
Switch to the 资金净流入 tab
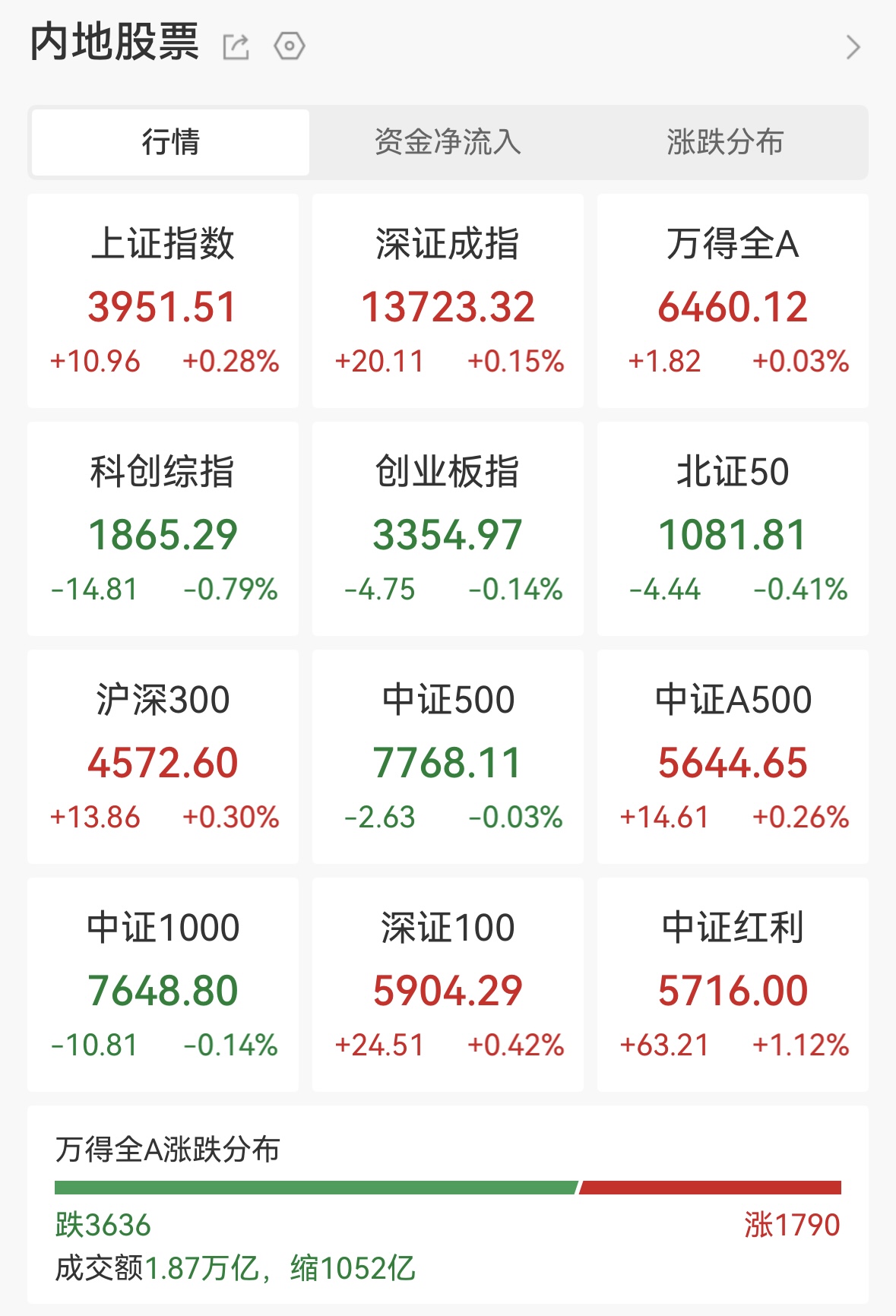pyautogui.click(x=448, y=142)
